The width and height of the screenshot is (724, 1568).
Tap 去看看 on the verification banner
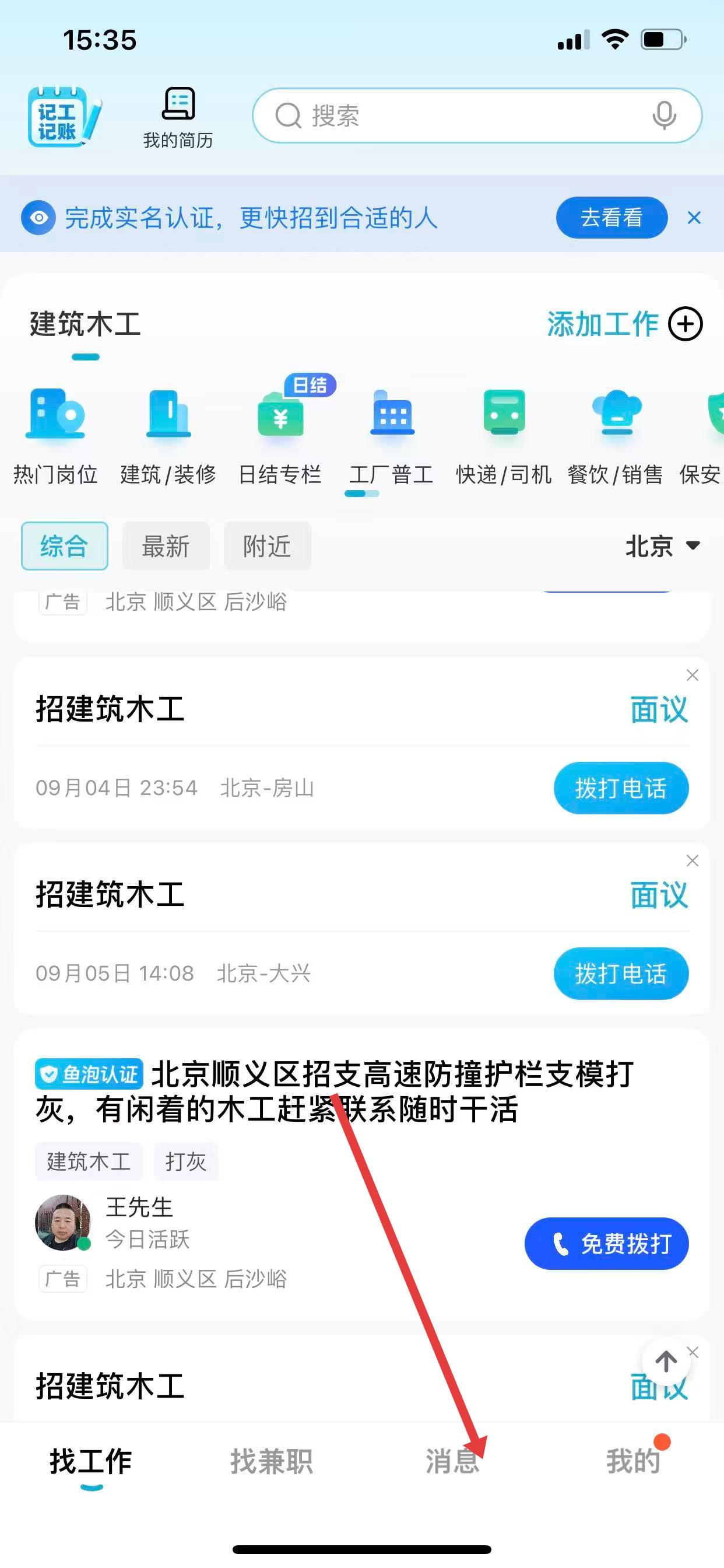611,218
